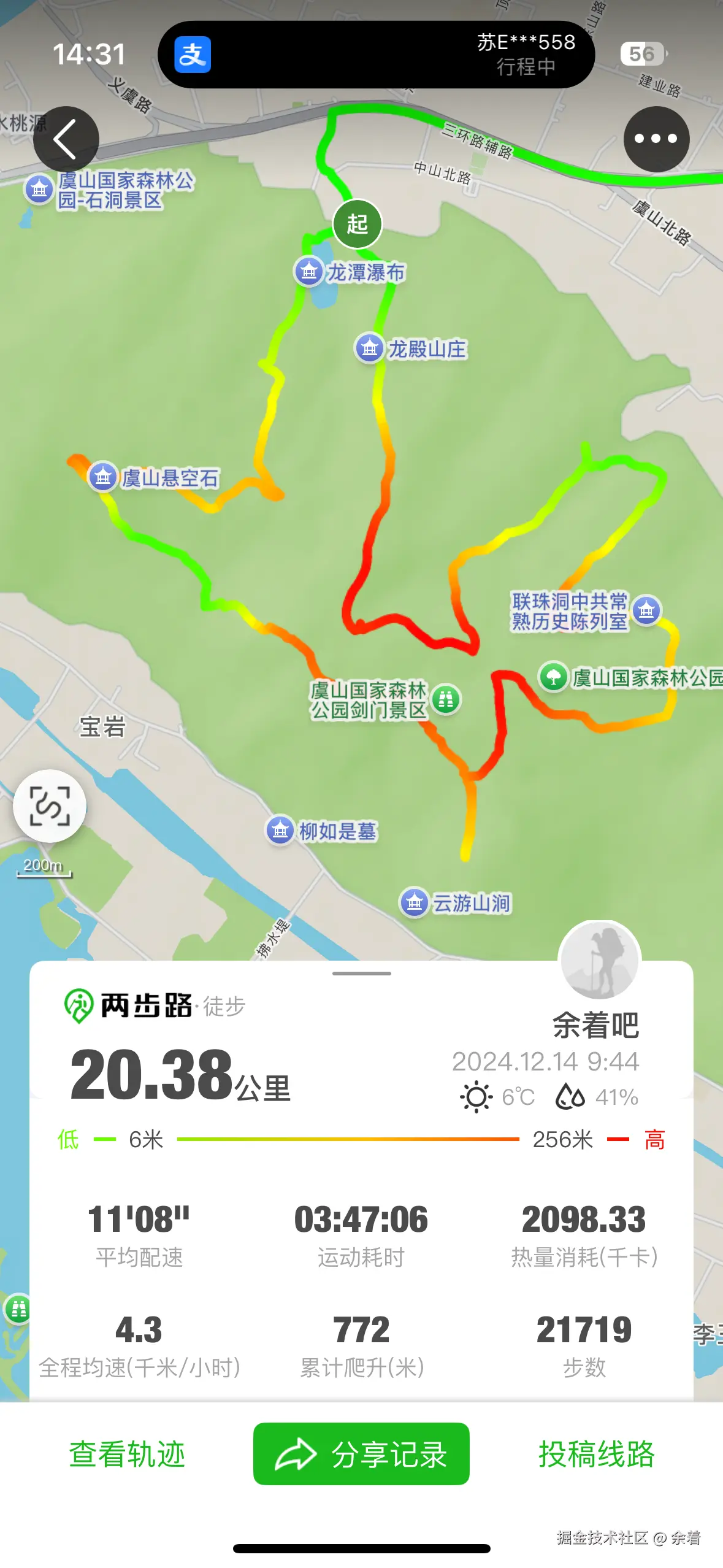Open the three-dot overflow menu
This screenshot has height=1568, width=723.
pos(656,139)
